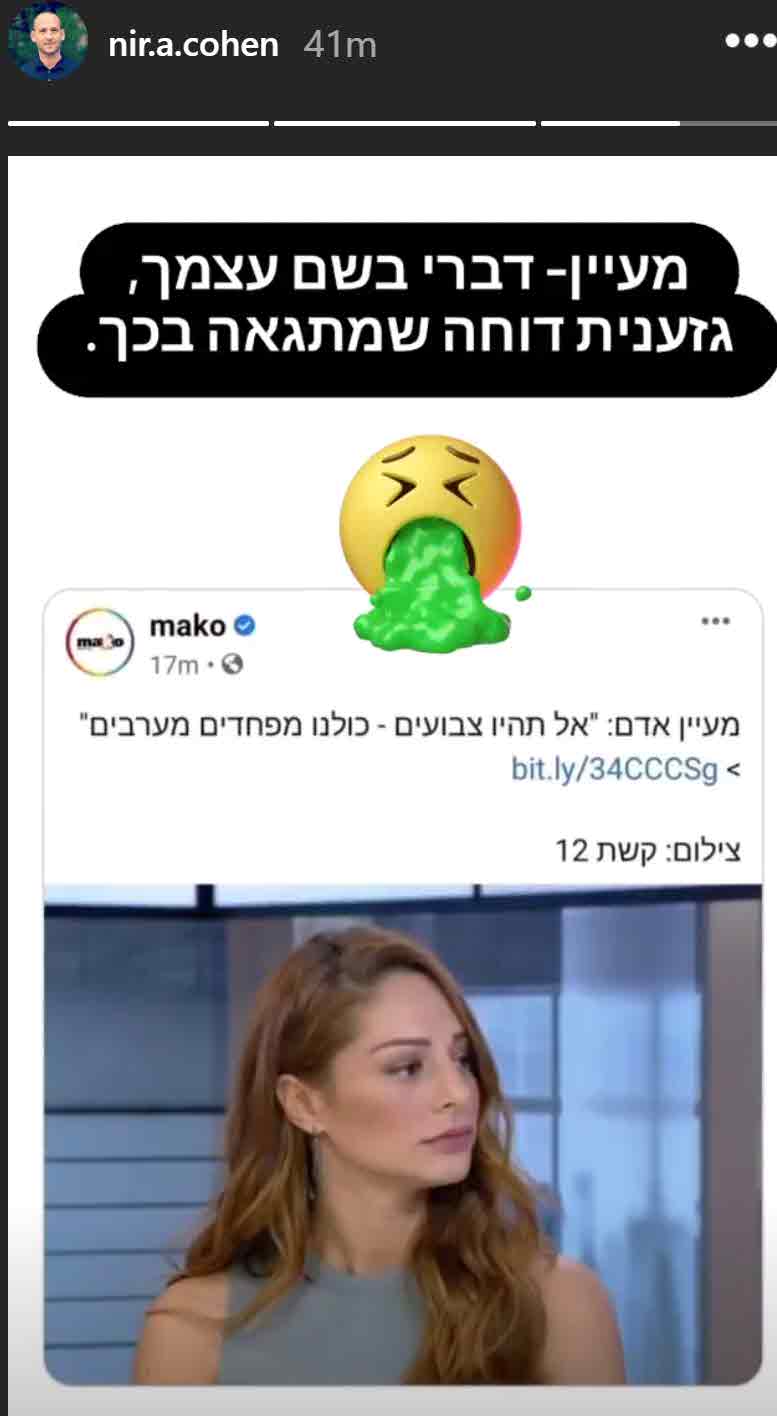
Task: Tap the nir.a.cohen username
Action: tap(192, 45)
